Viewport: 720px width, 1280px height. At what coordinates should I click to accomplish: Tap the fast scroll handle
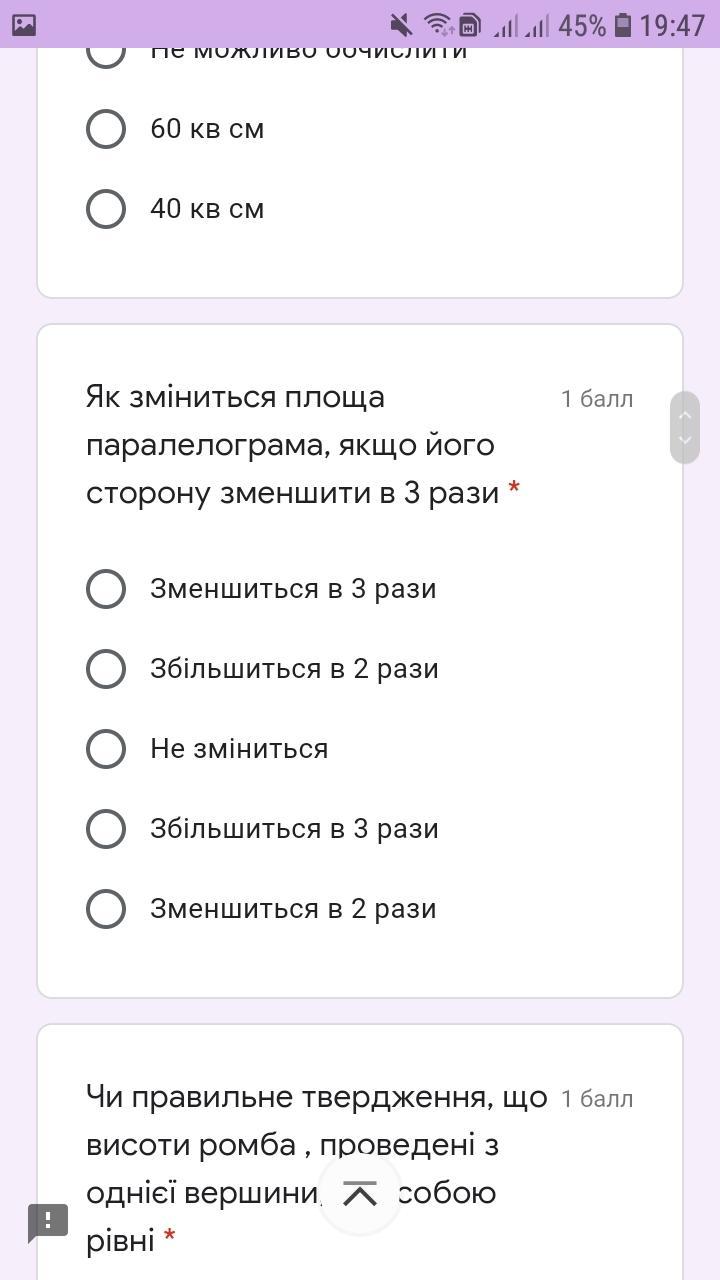tap(685, 428)
